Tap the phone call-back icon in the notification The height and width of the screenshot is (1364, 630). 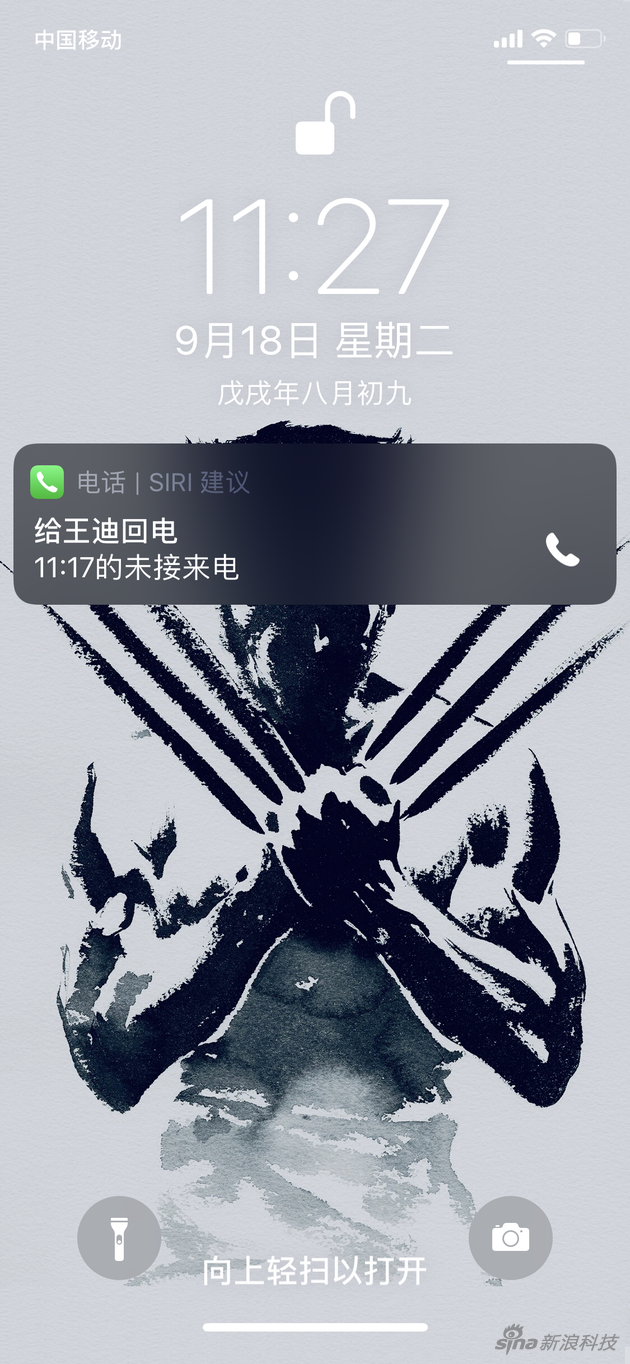point(561,549)
